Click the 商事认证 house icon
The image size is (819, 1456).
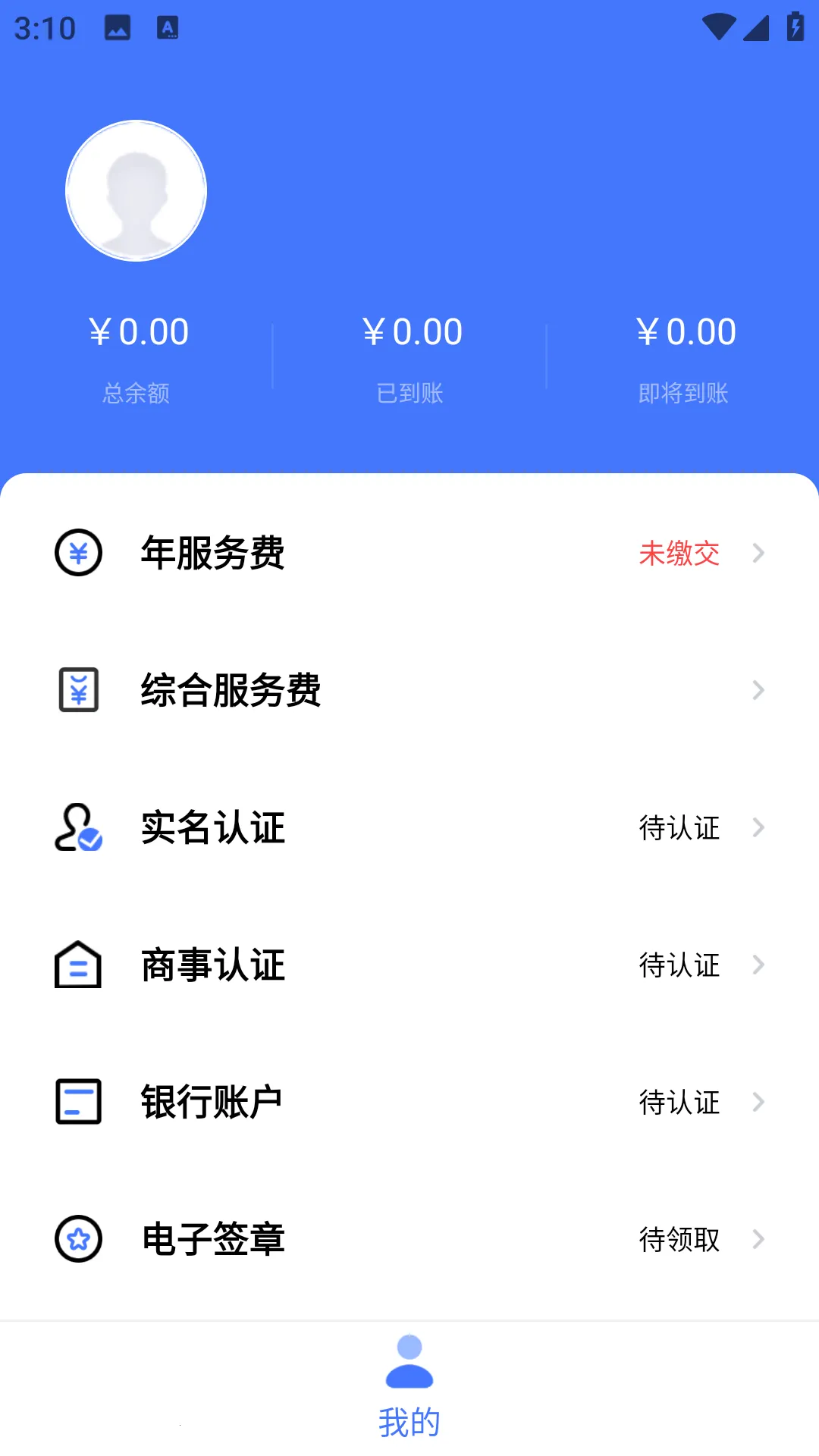coord(78,965)
